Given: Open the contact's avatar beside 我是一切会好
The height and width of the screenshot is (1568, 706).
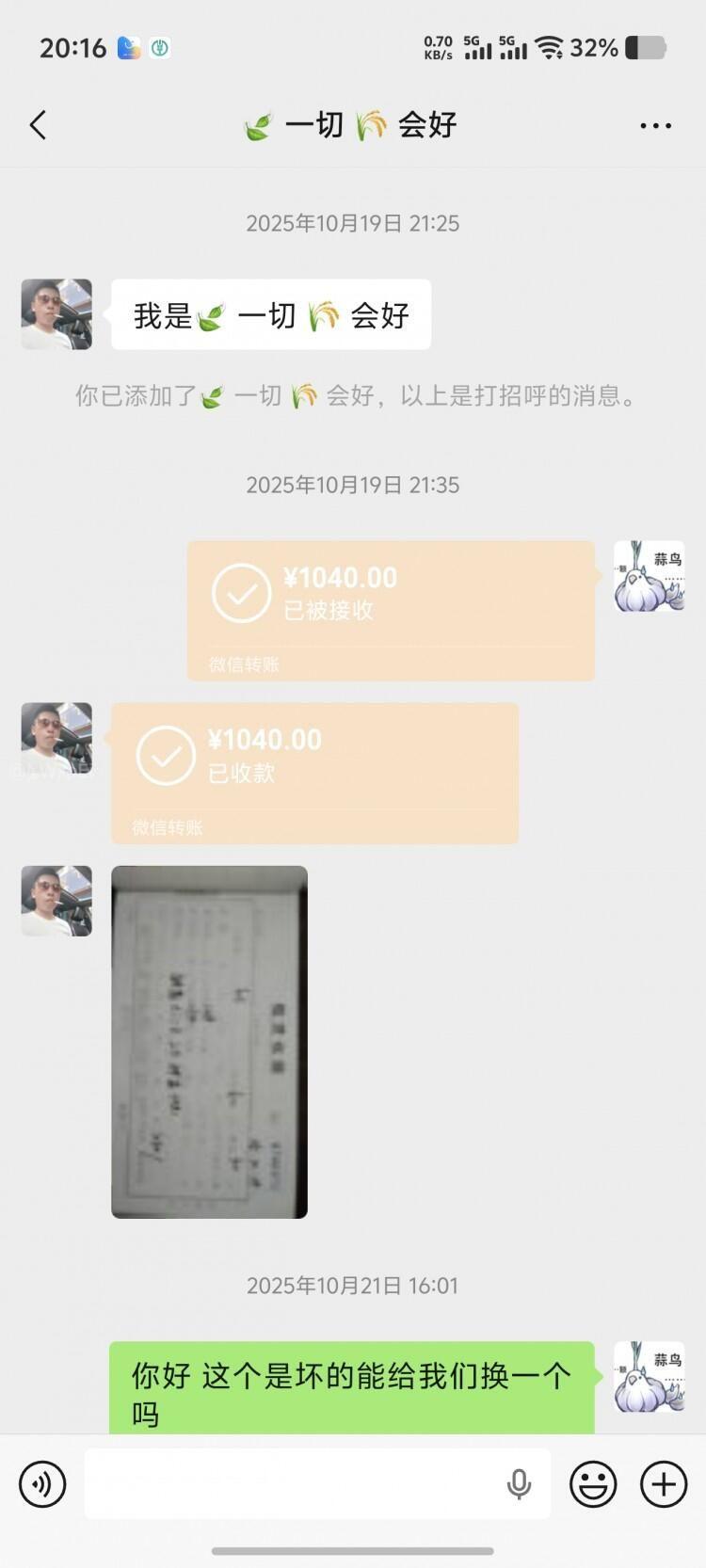Looking at the screenshot, I should [x=56, y=314].
